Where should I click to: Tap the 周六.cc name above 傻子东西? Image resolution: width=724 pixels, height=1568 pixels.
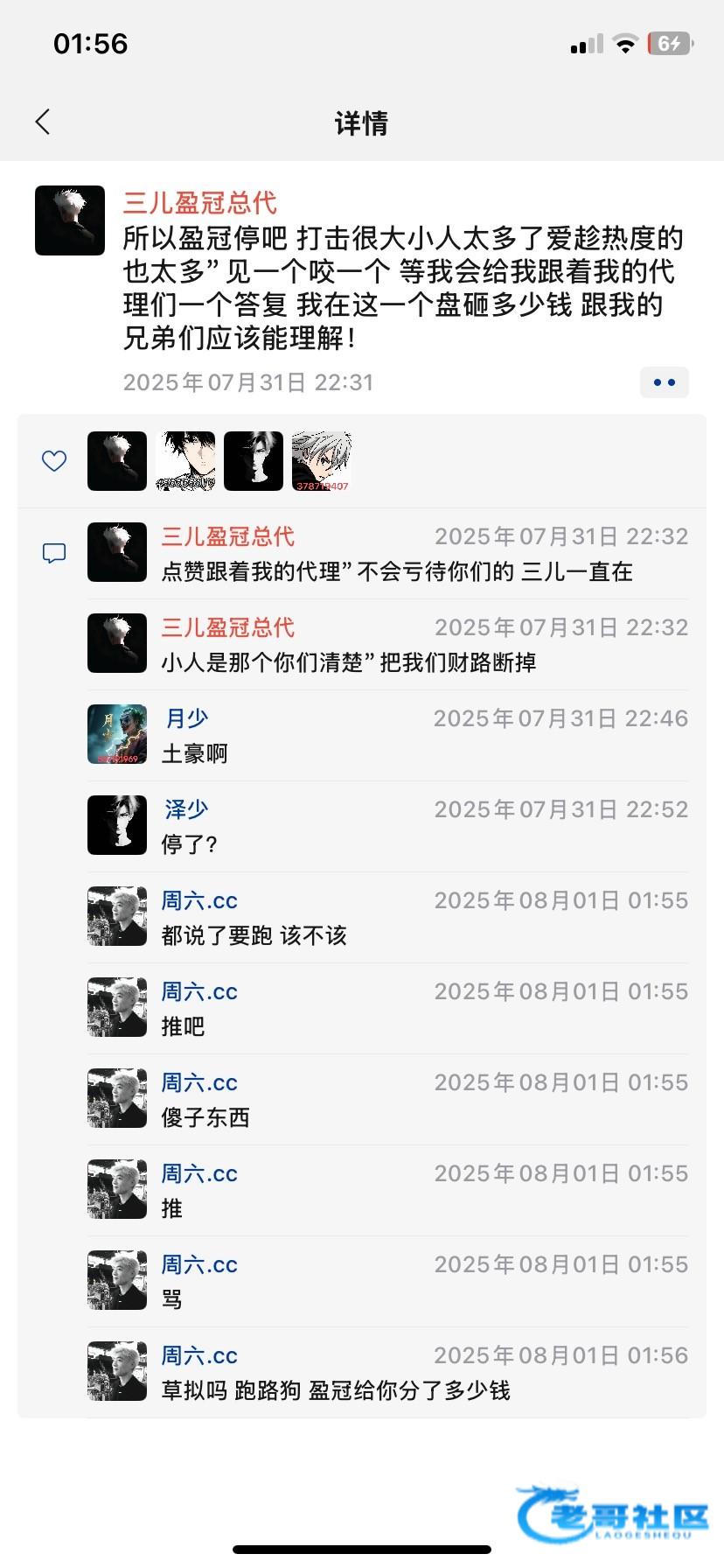199,1082
